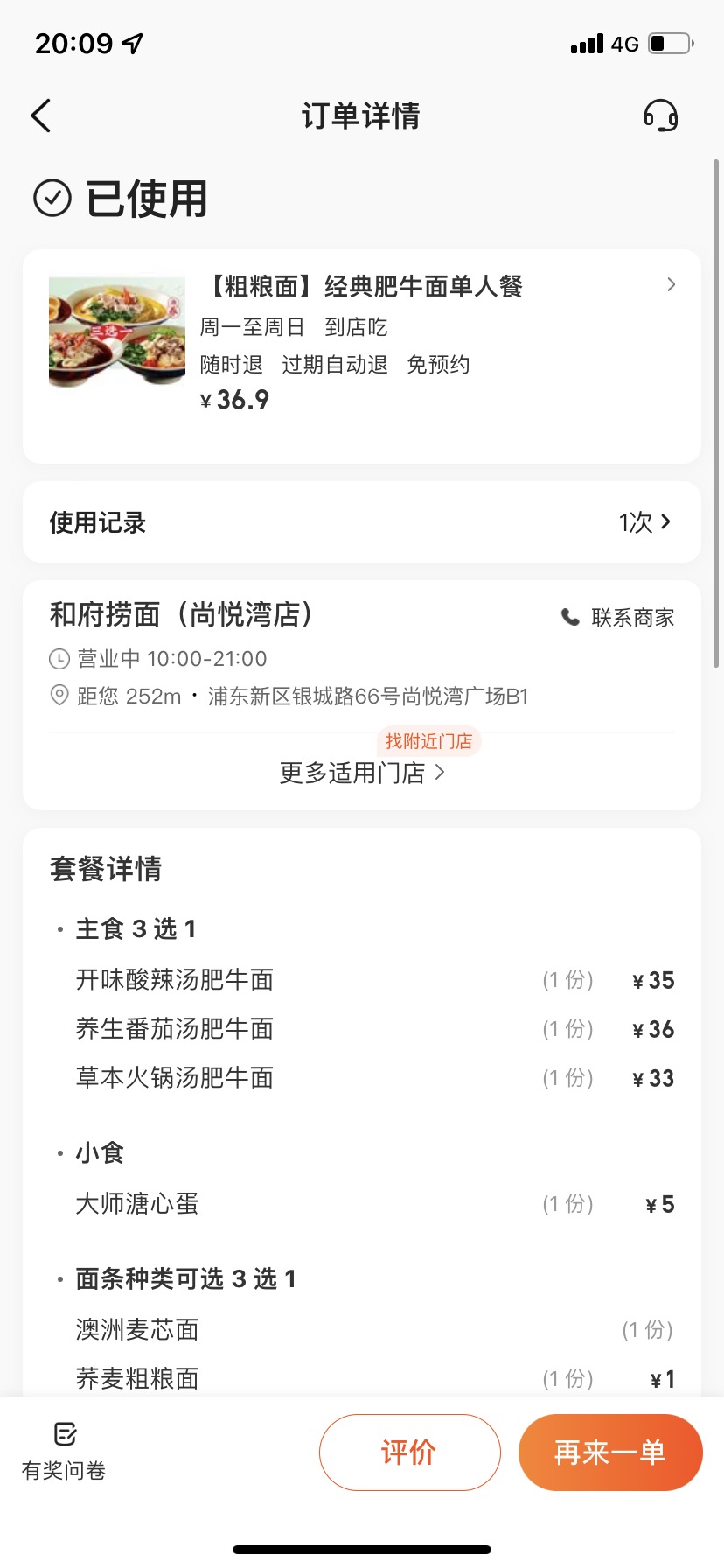The image size is (724, 1568).
Task: Tap the 评价 button
Action: coord(409,1452)
